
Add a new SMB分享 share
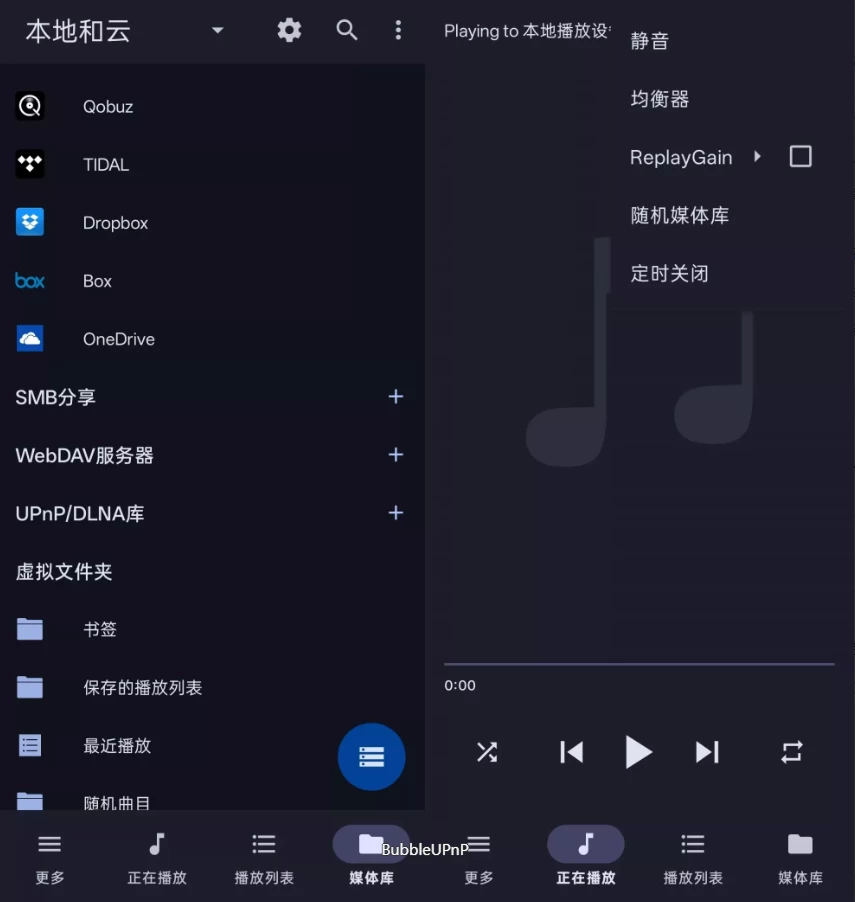click(396, 396)
